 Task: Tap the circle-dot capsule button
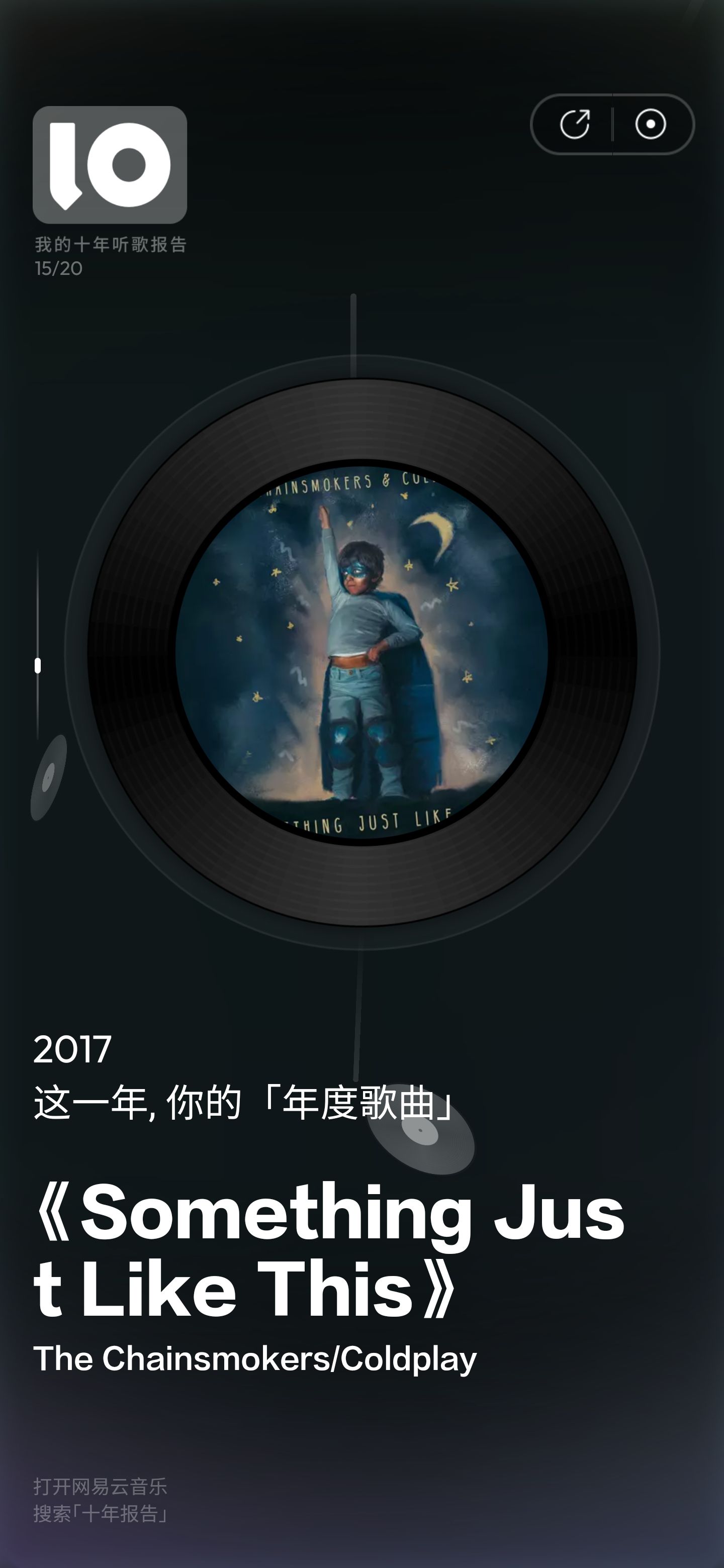point(650,125)
